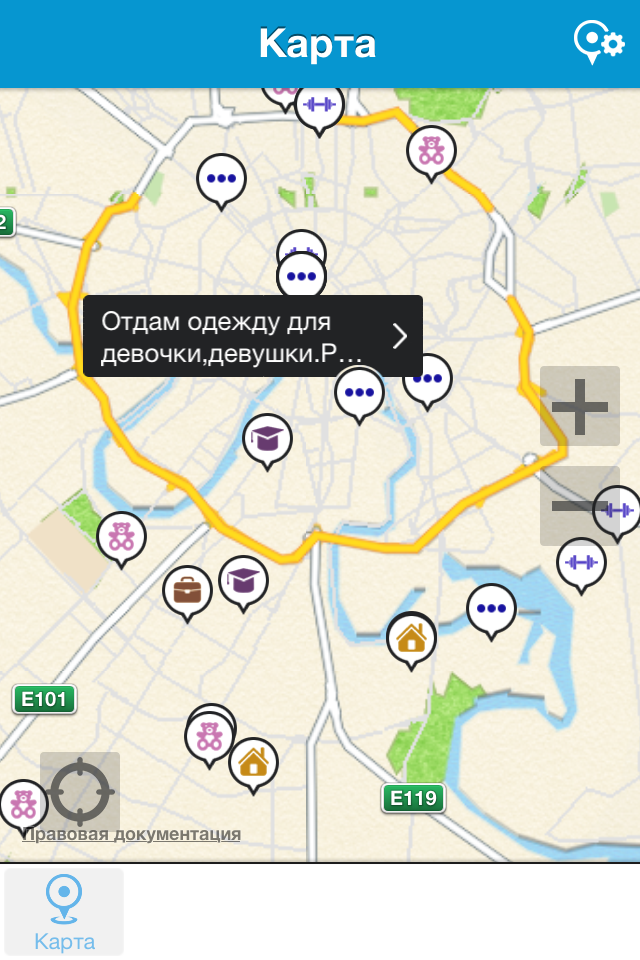Image resolution: width=640 pixels, height=960 pixels.
Task: Zoom in with the plus button
Action: coord(580,406)
